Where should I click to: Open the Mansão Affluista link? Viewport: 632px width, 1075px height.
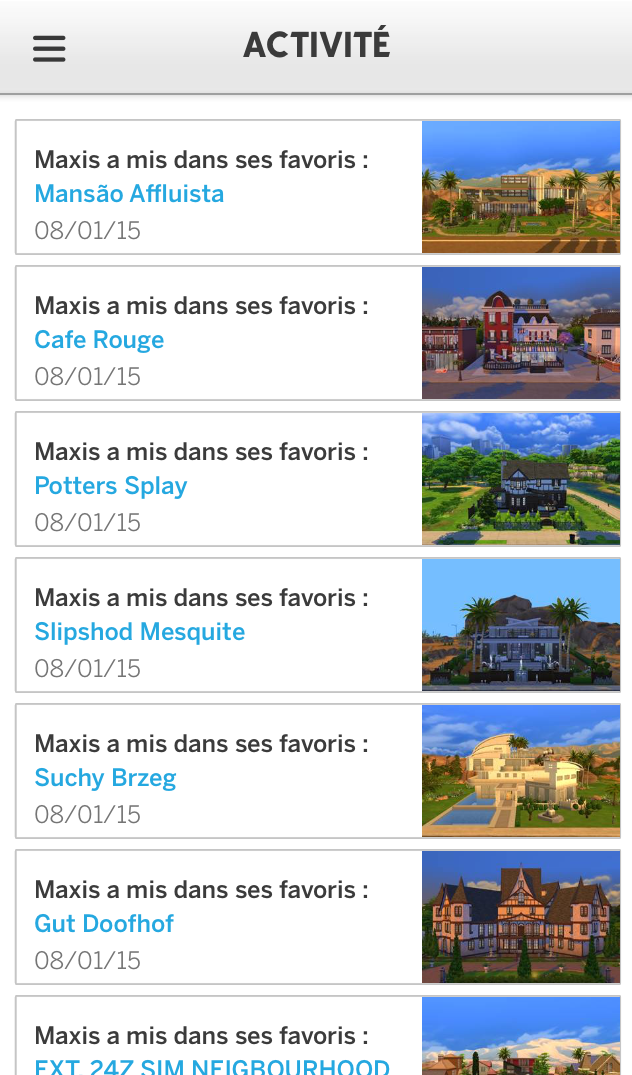pyautogui.click(x=129, y=194)
